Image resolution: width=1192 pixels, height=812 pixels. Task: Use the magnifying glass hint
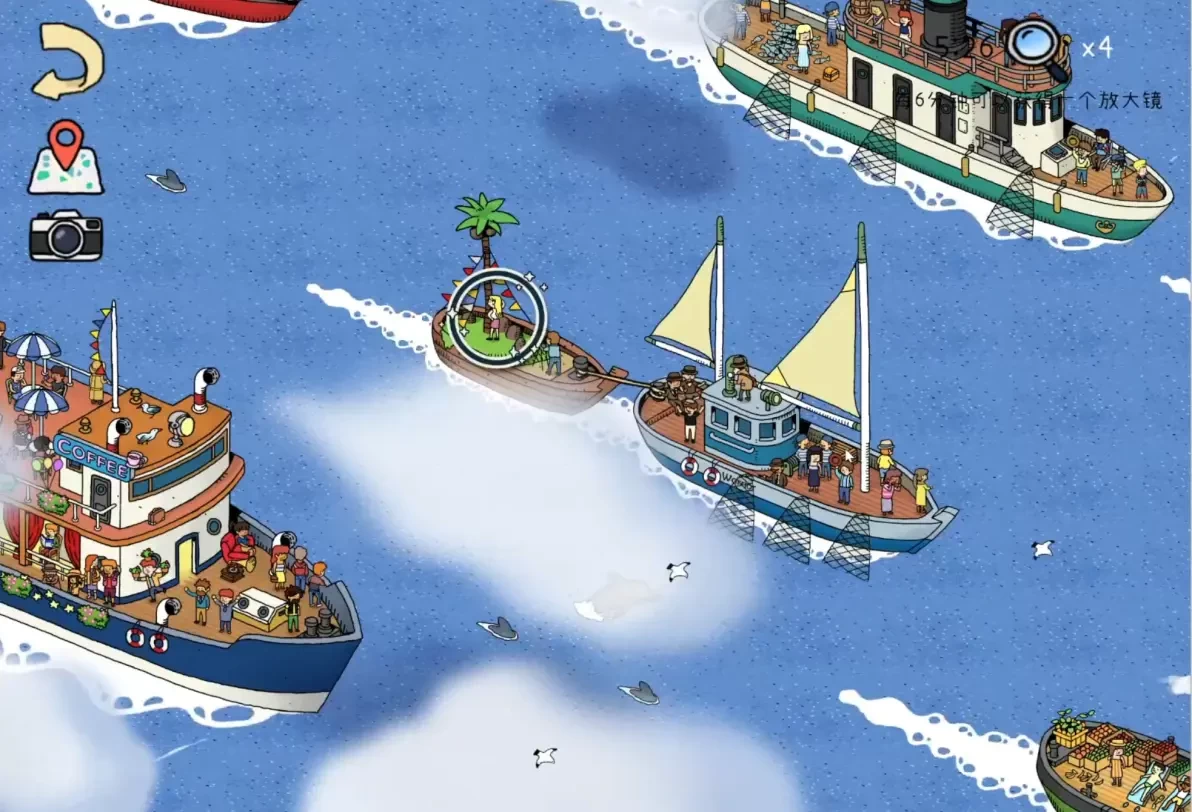(x=1038, y=48)
